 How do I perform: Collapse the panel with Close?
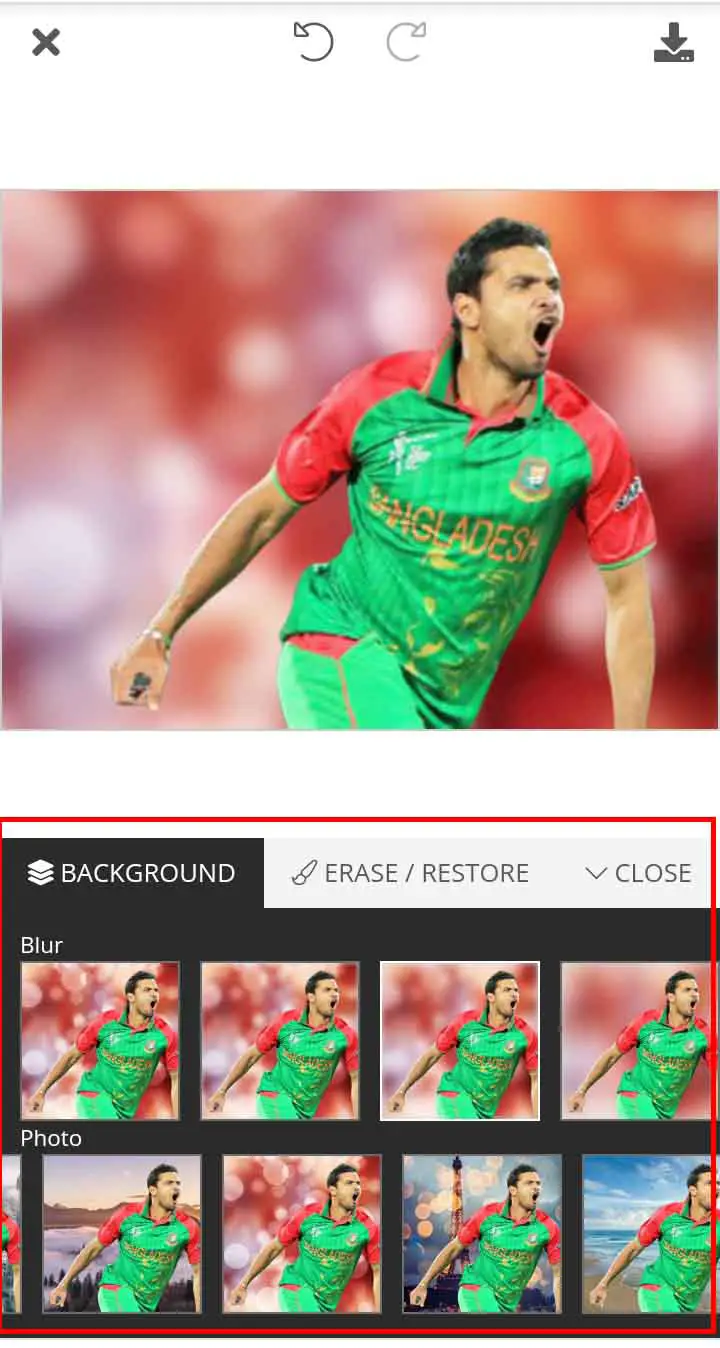[638, 873]
